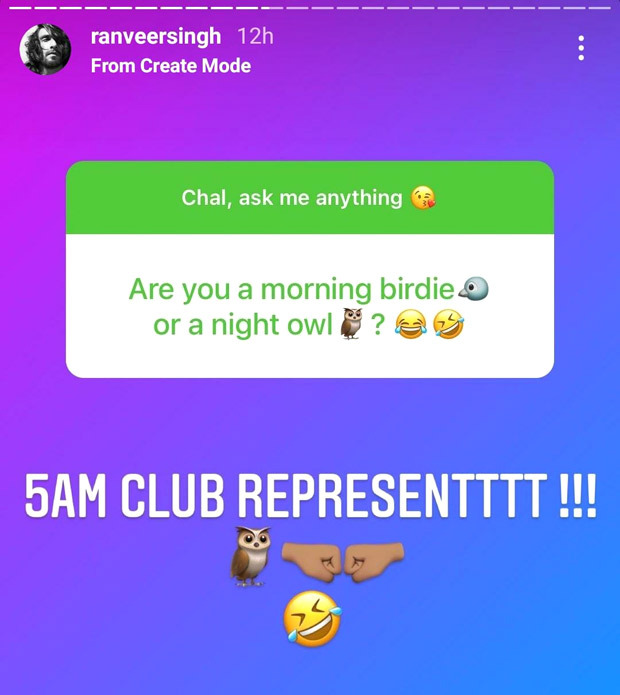
Task: Tap the ranveersingh username
Action: pos(155,37)
